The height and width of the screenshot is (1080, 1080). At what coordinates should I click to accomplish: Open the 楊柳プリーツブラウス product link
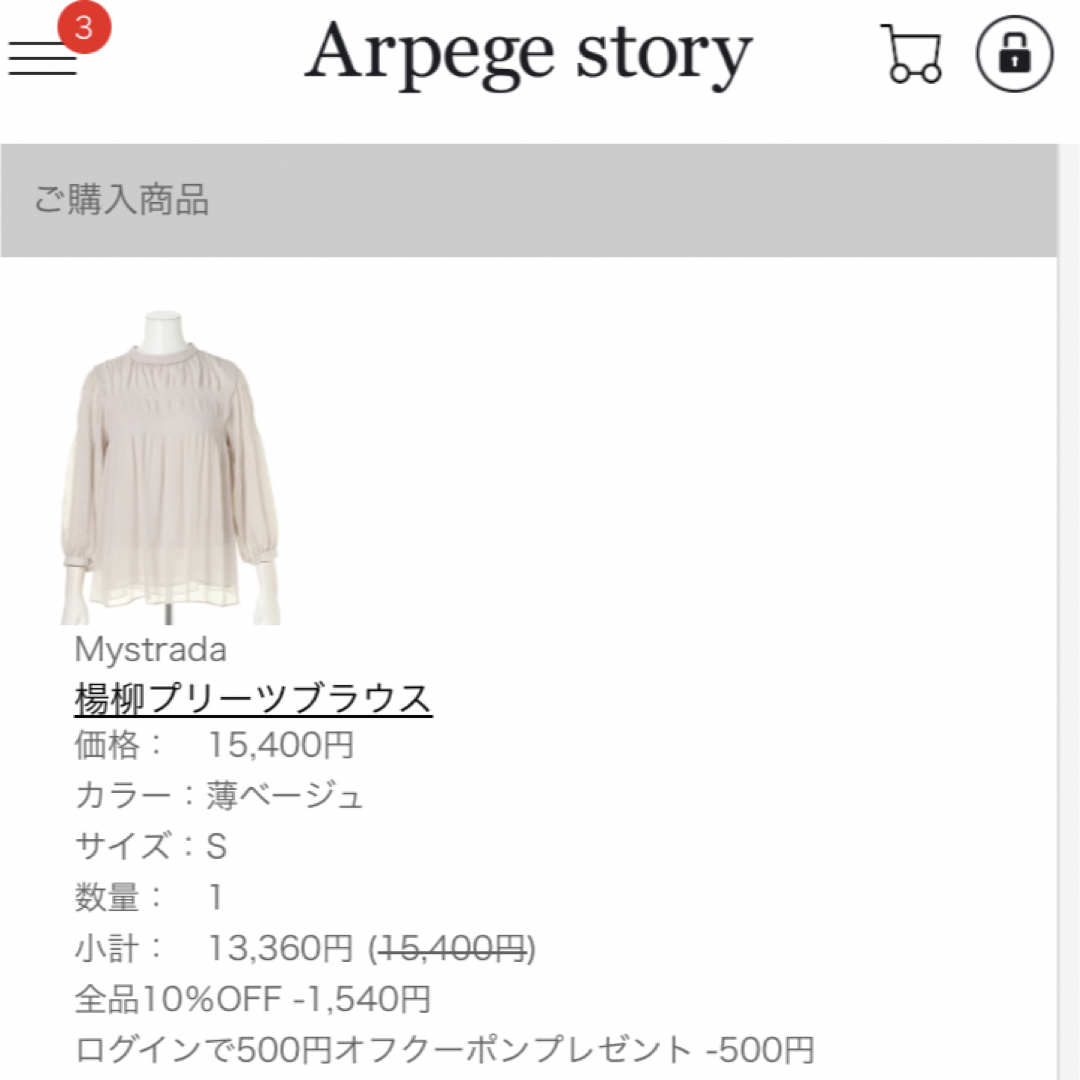tap(253, 698)
